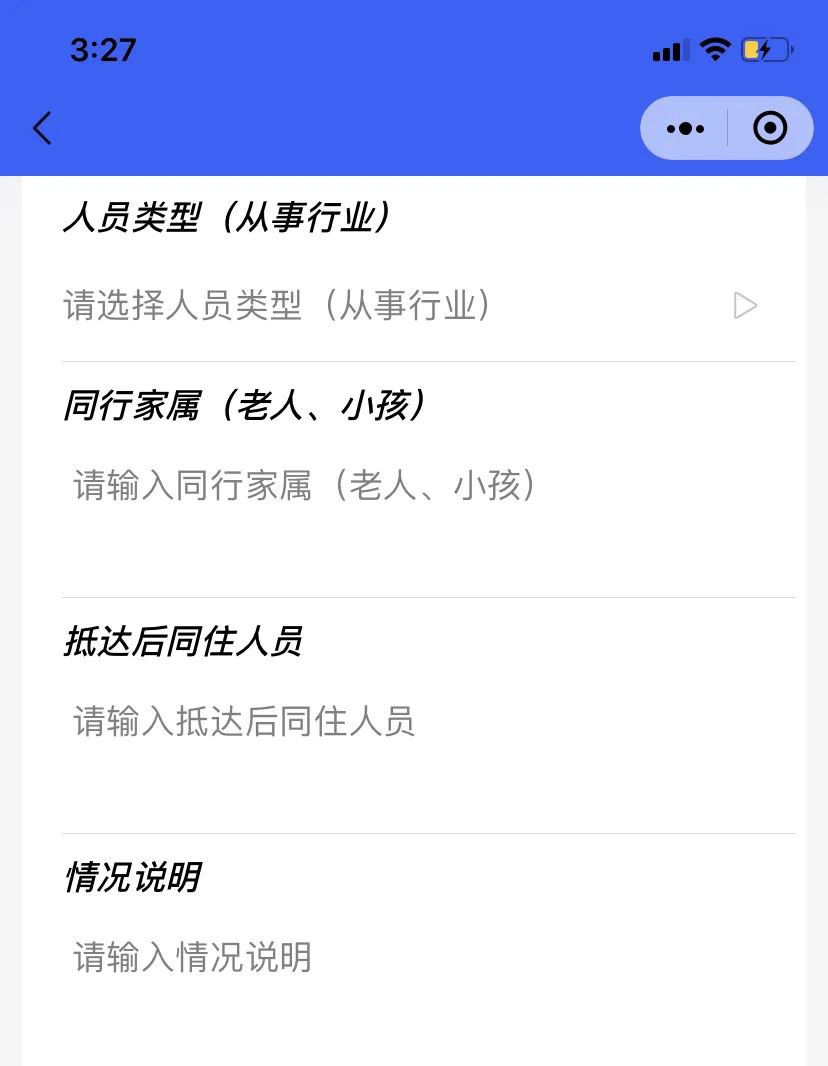The image size is (828, 1066).
Task: Open the 人员类型（从事行业） picker
Action: pos(410,306)
